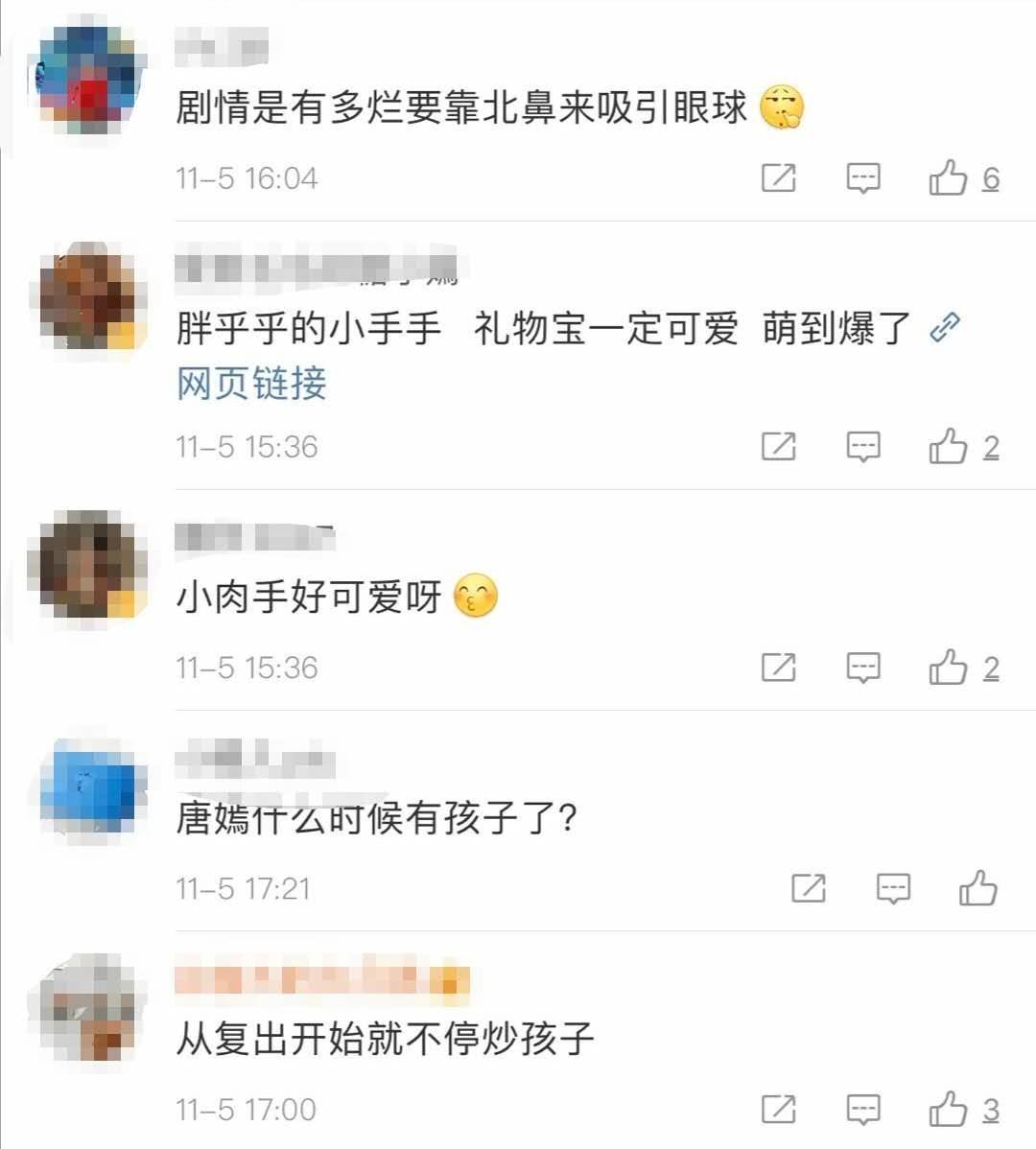Like the comment 唐嫣什么时候有孩子了
This screenshot has height=1149, width=1036.
coord(978,889)
